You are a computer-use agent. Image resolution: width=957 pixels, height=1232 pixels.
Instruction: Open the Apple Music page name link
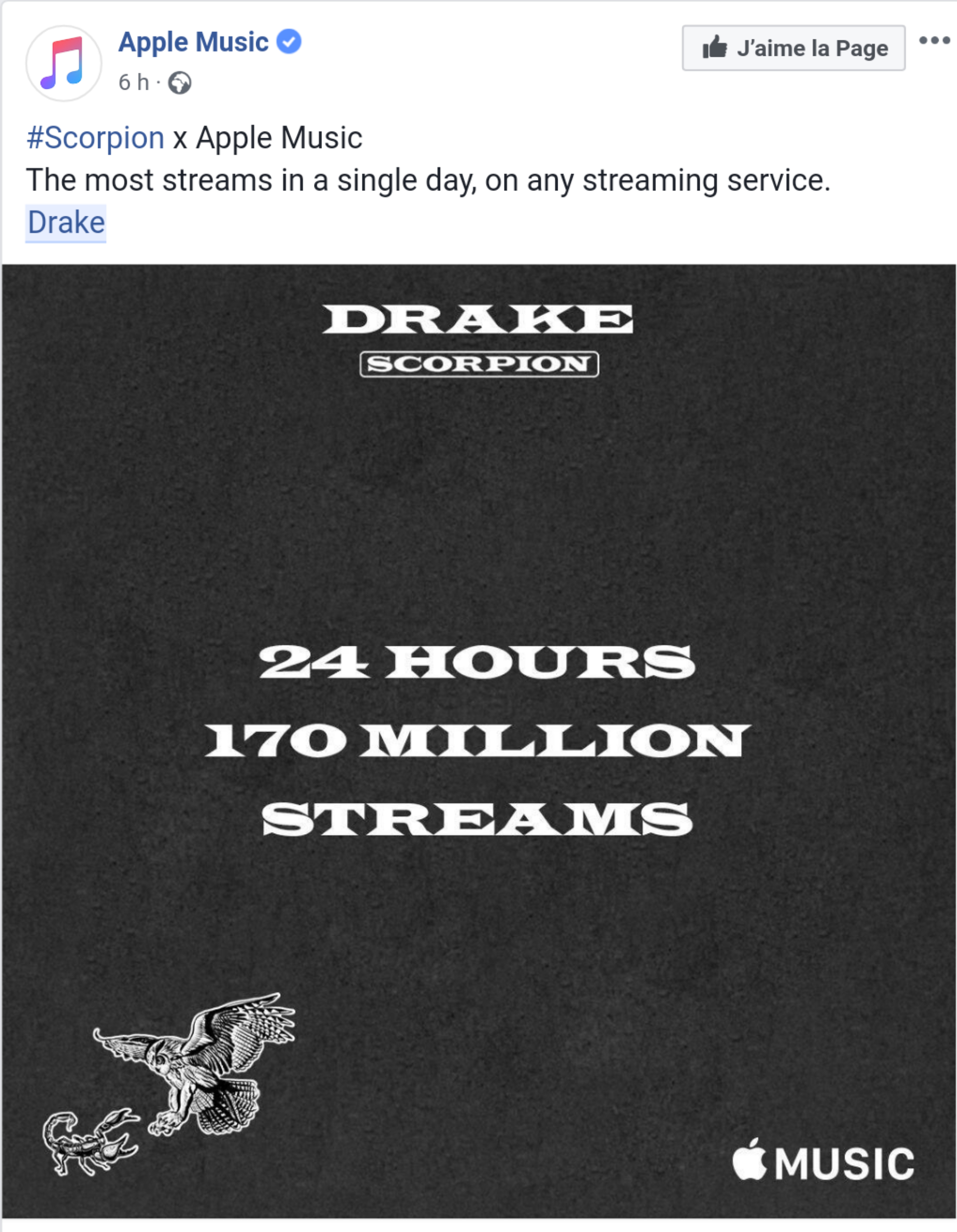pyautogui.click(x=193, y=42)
